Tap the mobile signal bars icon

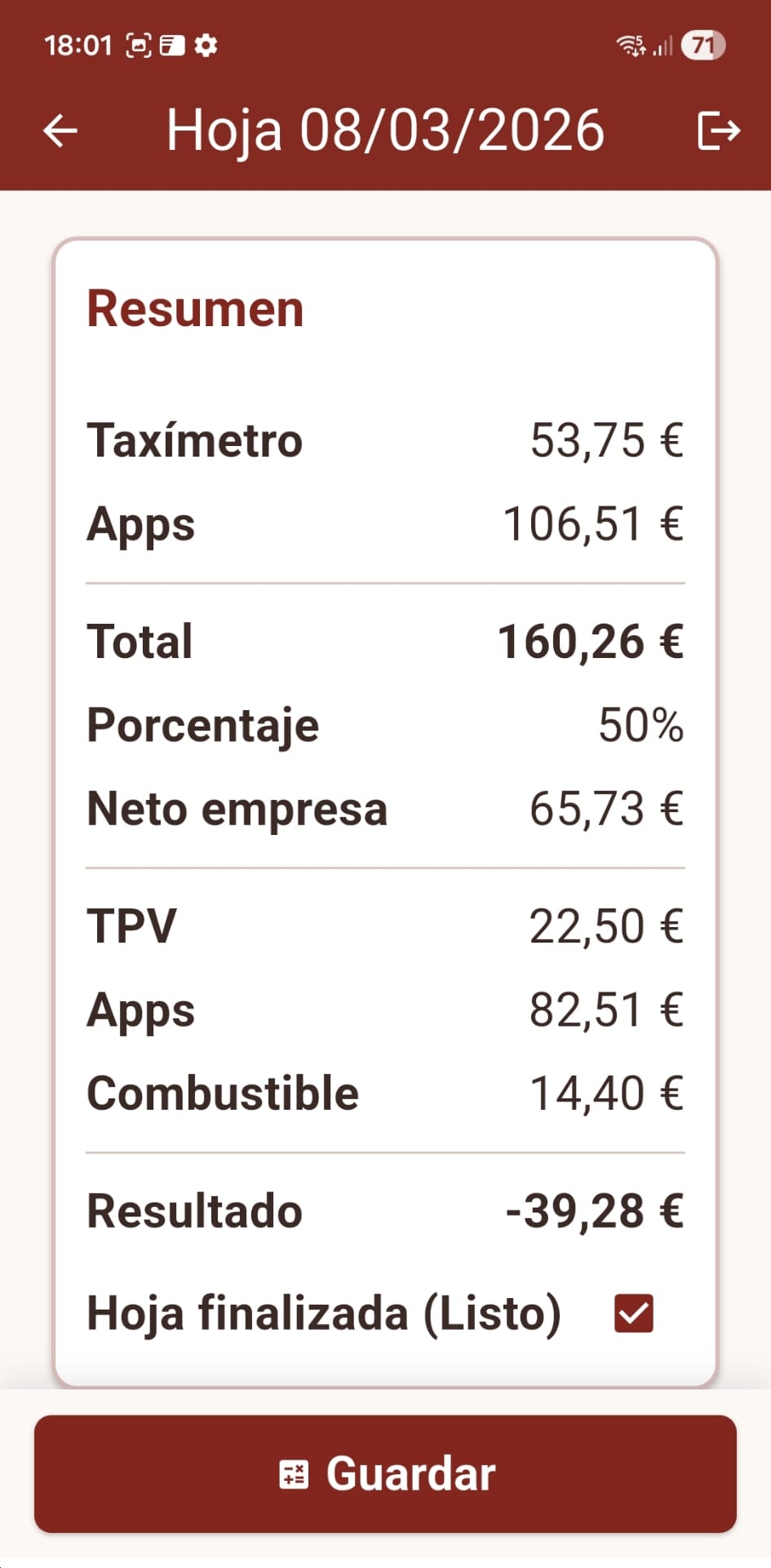(x=662, y=46)
